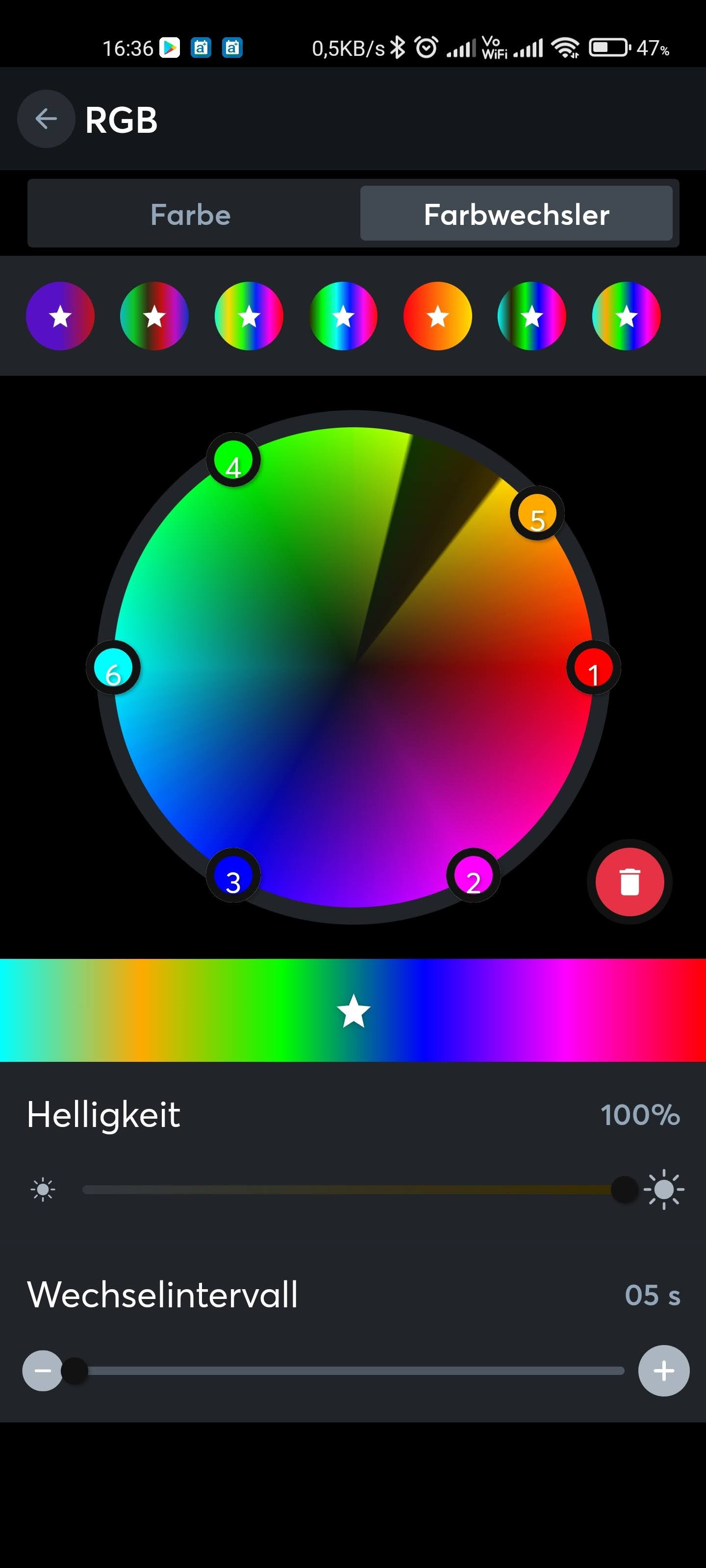Viewport: 706px width, 1568px height.
Task: Select blue color point 3
Action: 233,875
